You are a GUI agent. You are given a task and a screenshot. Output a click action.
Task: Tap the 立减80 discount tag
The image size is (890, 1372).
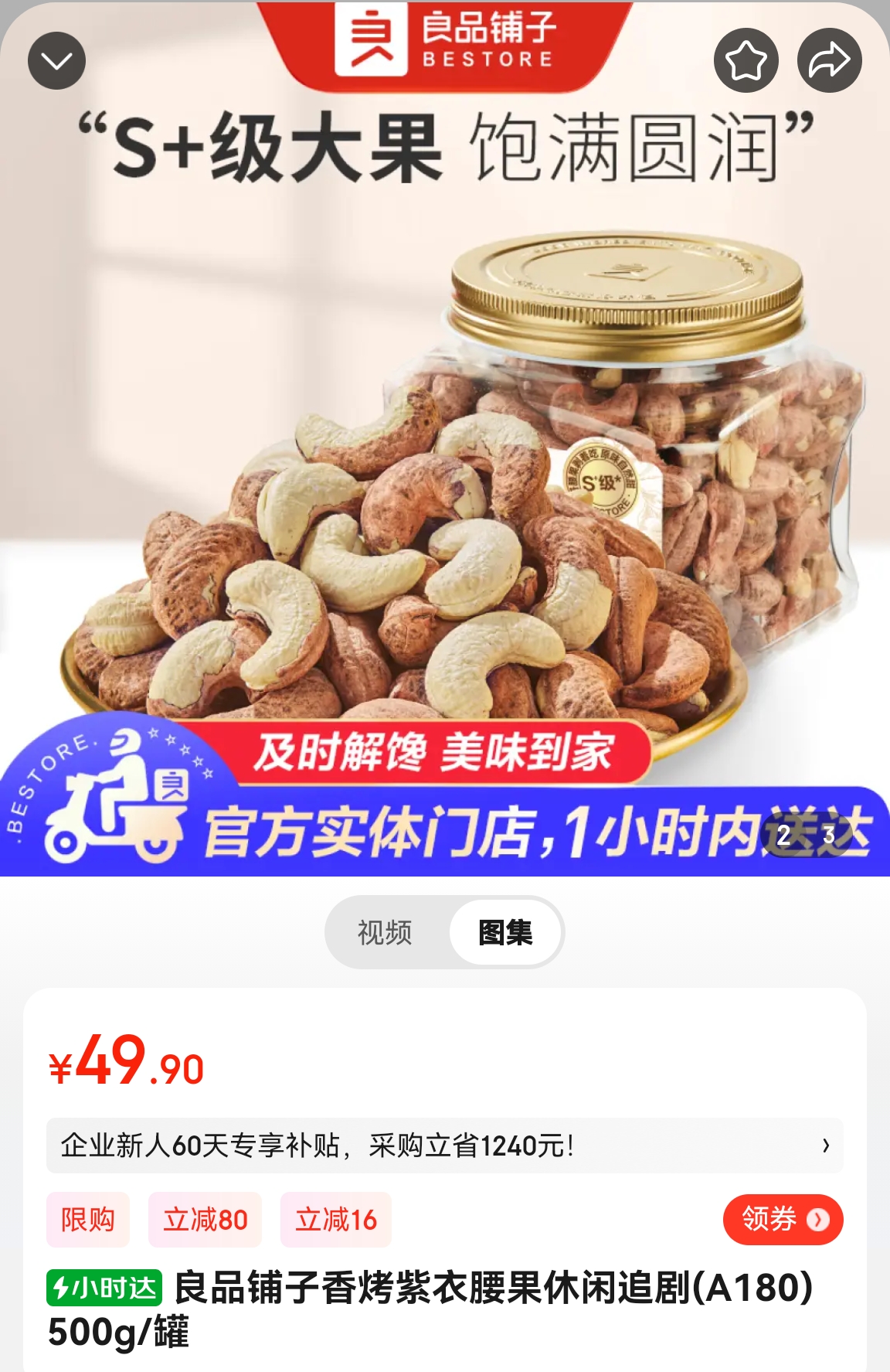click(205, 1220)
